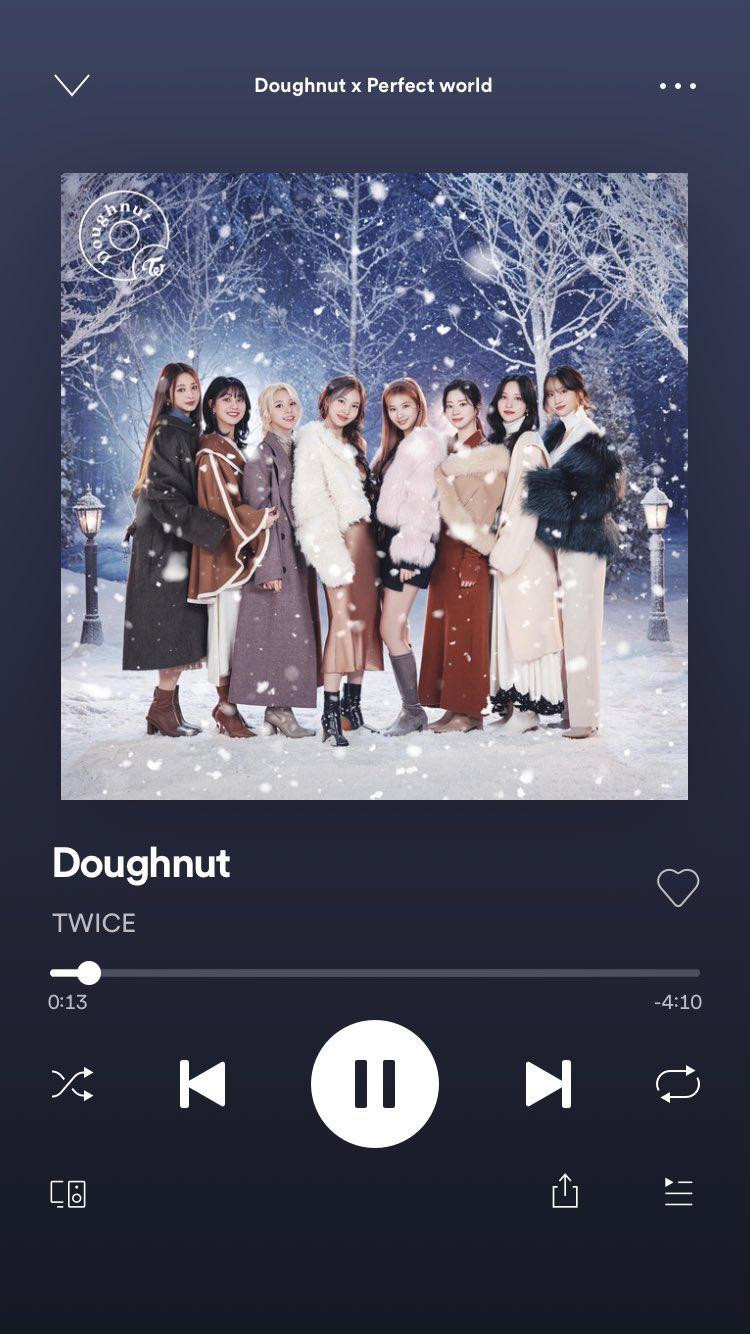The height and width of the screenshot is (1334, 750).
Task: Skip to the next track
Action: coord(548,1084)
